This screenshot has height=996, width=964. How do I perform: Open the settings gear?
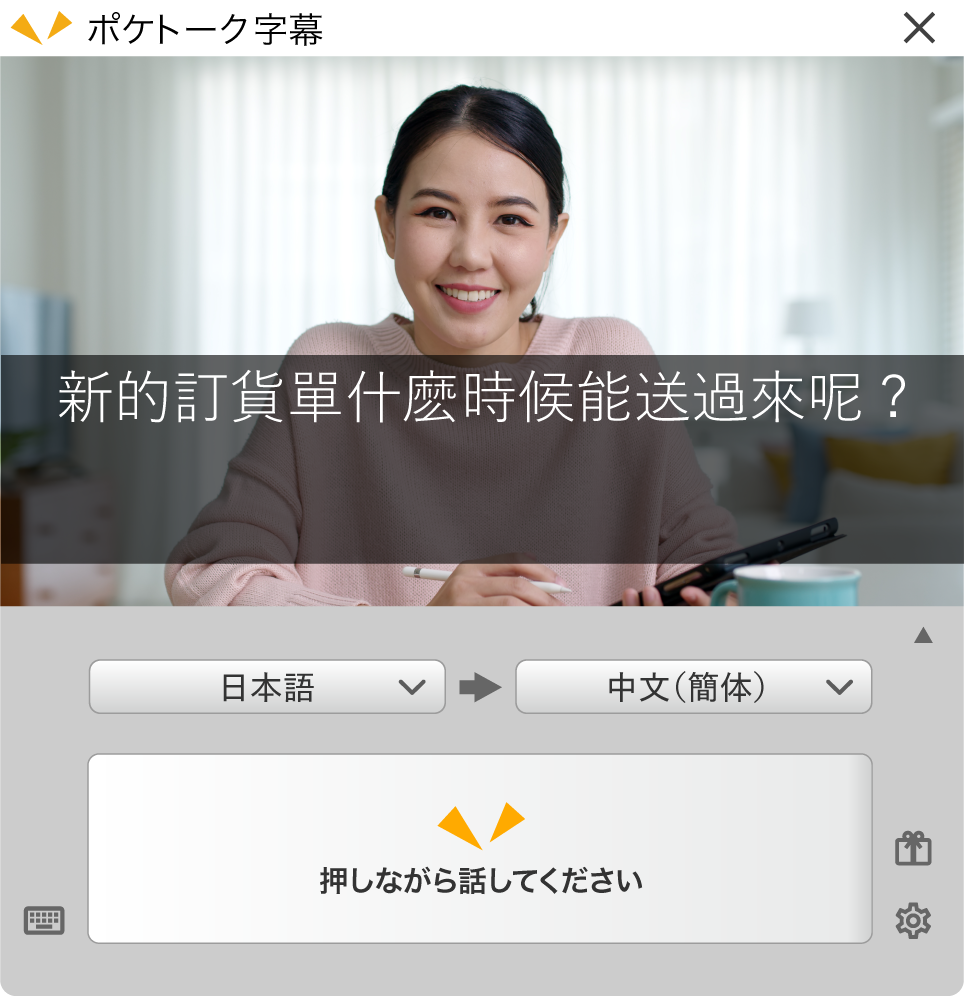tap(912, 920)
